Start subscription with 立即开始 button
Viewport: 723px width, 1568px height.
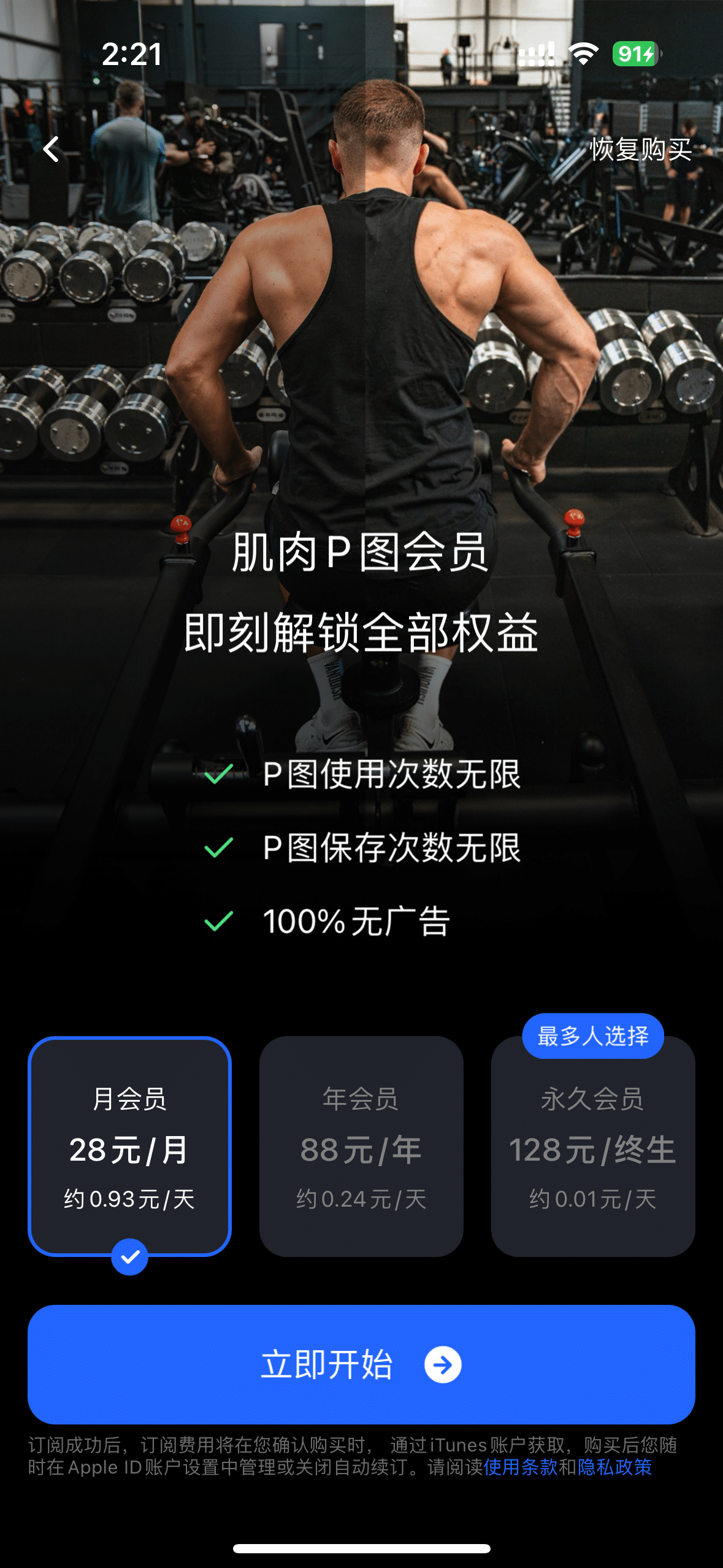click(x=361, y=1364)
